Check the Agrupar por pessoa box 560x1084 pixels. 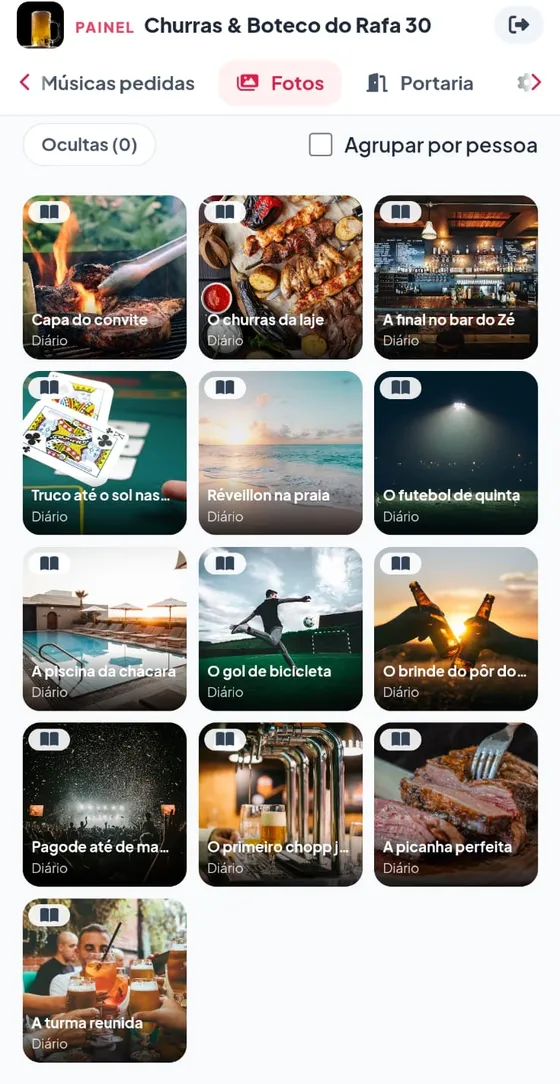(x=321, y=145)
